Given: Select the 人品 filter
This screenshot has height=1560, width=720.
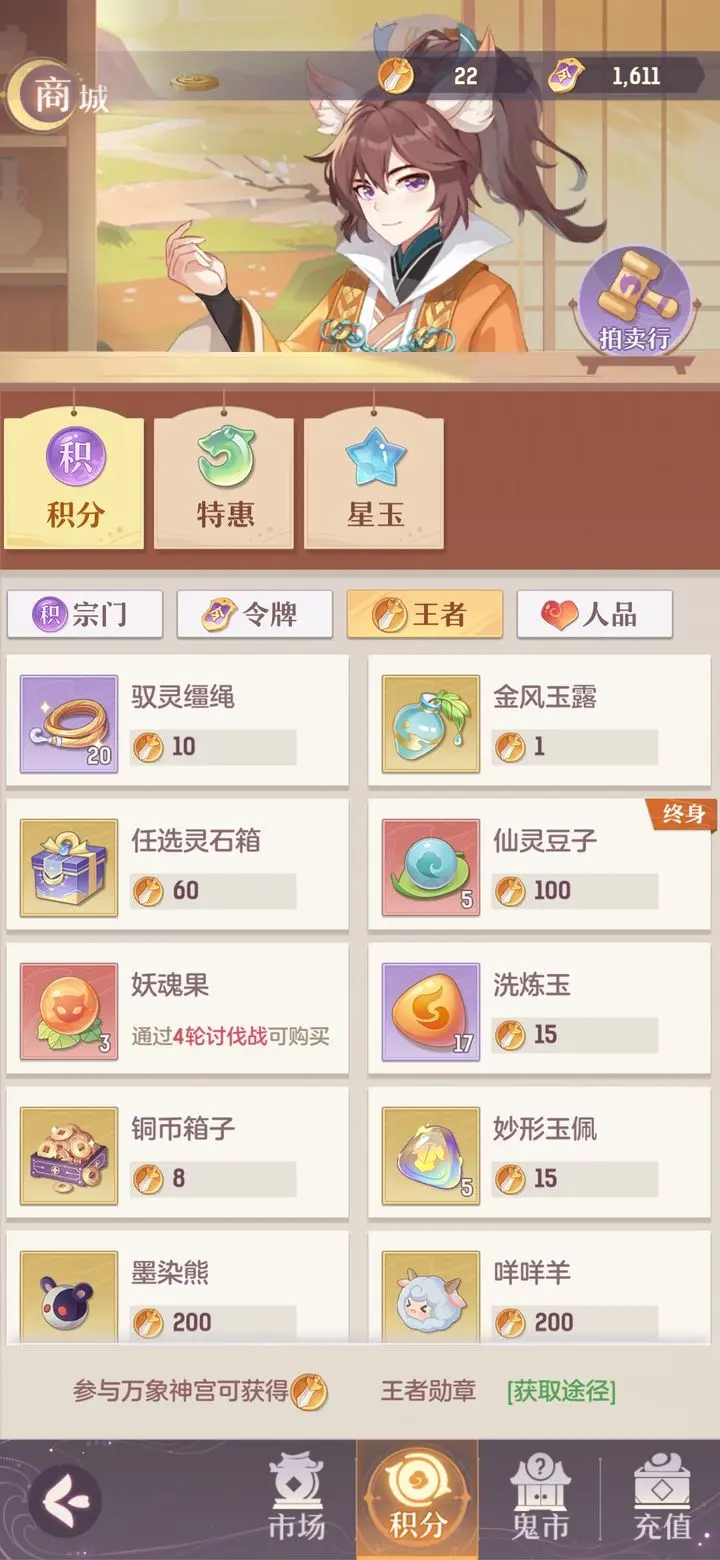Looking at the screenshot, I should pyautogui.click(x=594, y=614).
